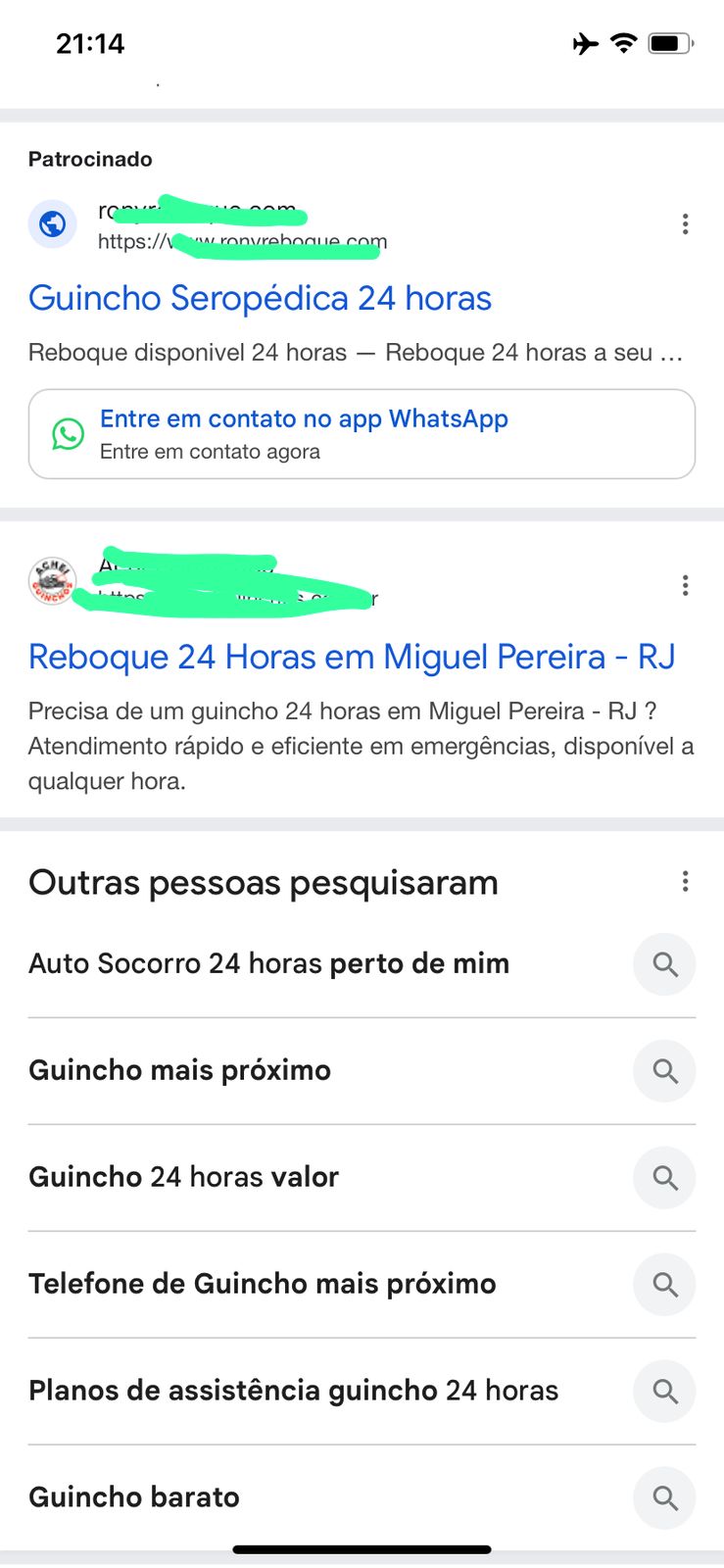Tap the magnifier icon beside Planos de assistência guincho
The width and height of the screenshot is (724, 1568).
point(664,1391)
